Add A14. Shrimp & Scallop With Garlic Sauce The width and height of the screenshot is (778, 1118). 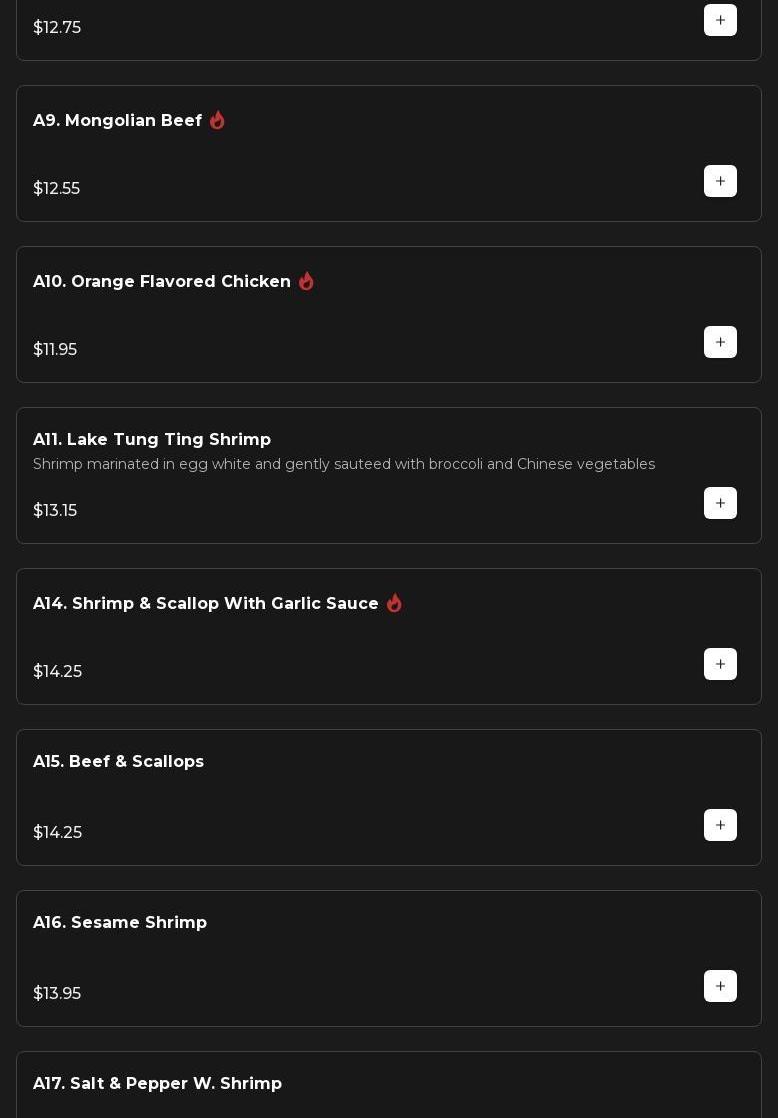coord(720,664)
